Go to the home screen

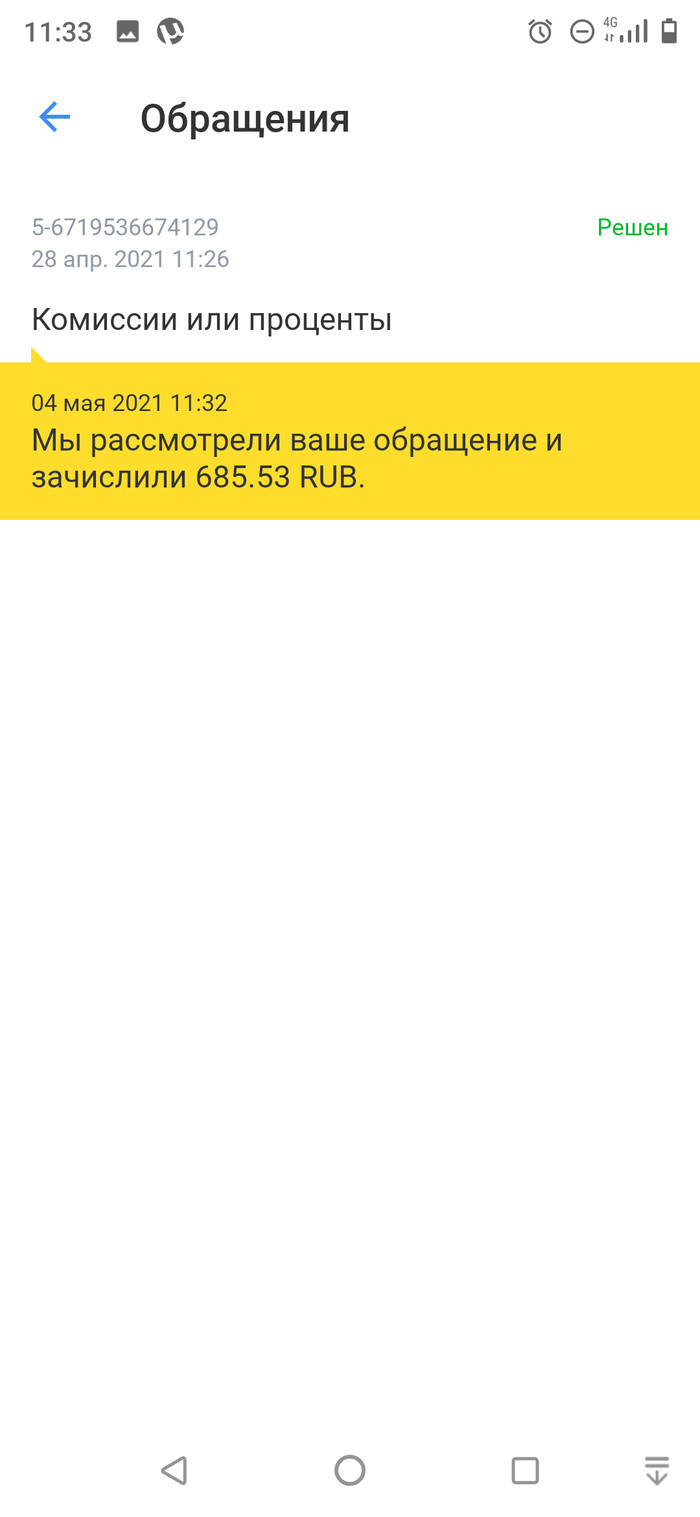[x=350, y=1470]
